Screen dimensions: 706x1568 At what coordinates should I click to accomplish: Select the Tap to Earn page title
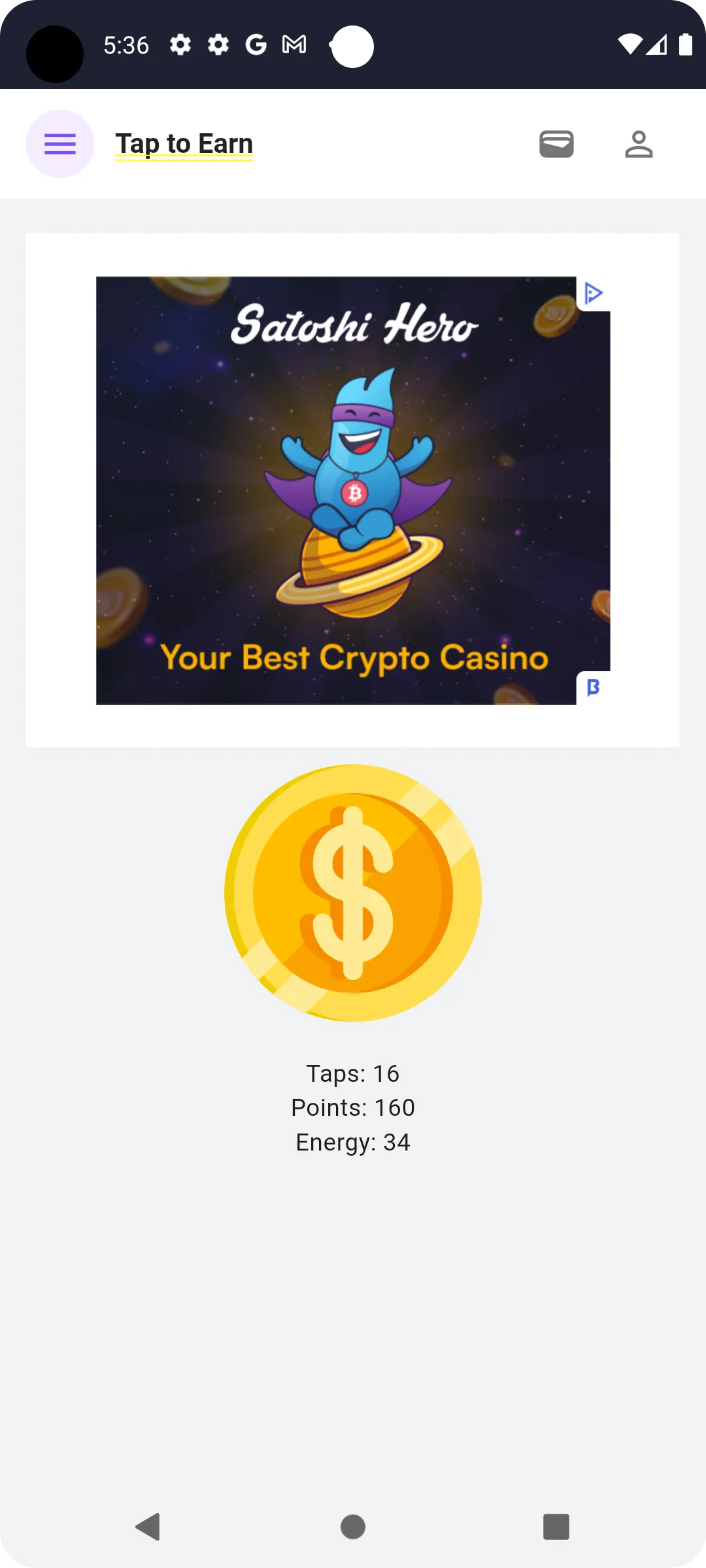tap(184, 143)
